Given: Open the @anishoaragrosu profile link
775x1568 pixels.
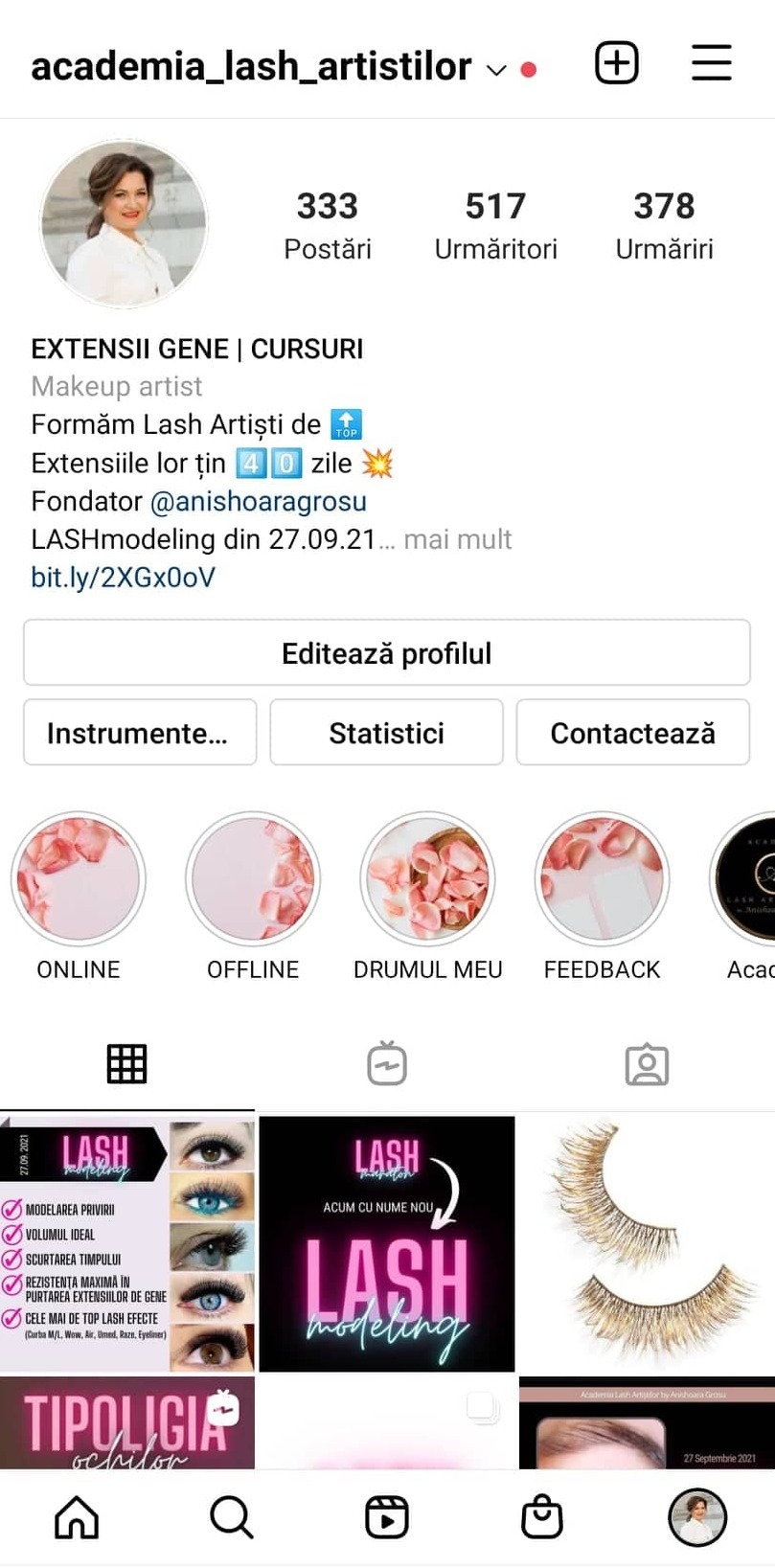Looking at the screenshot, I should pyautogui.click(x=258, y=501).
